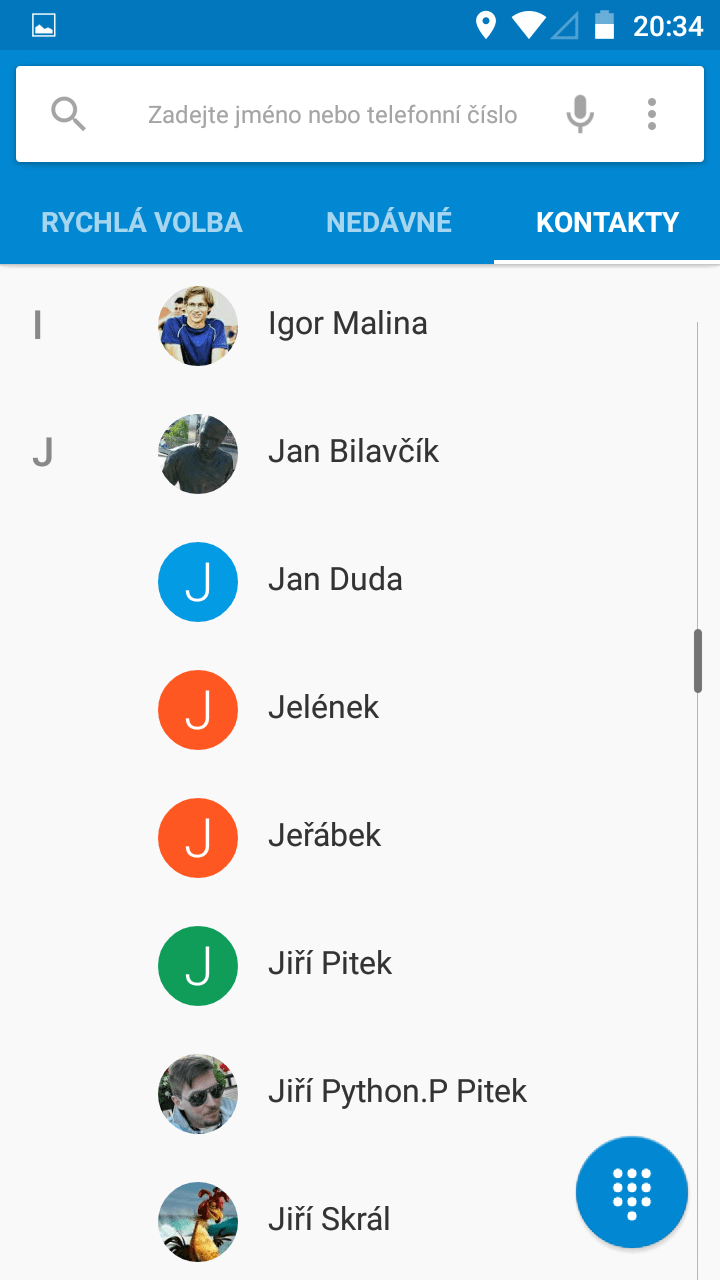Open the dial pad button
Screen dimensions: 720x1280
[x=632, y=1192]
